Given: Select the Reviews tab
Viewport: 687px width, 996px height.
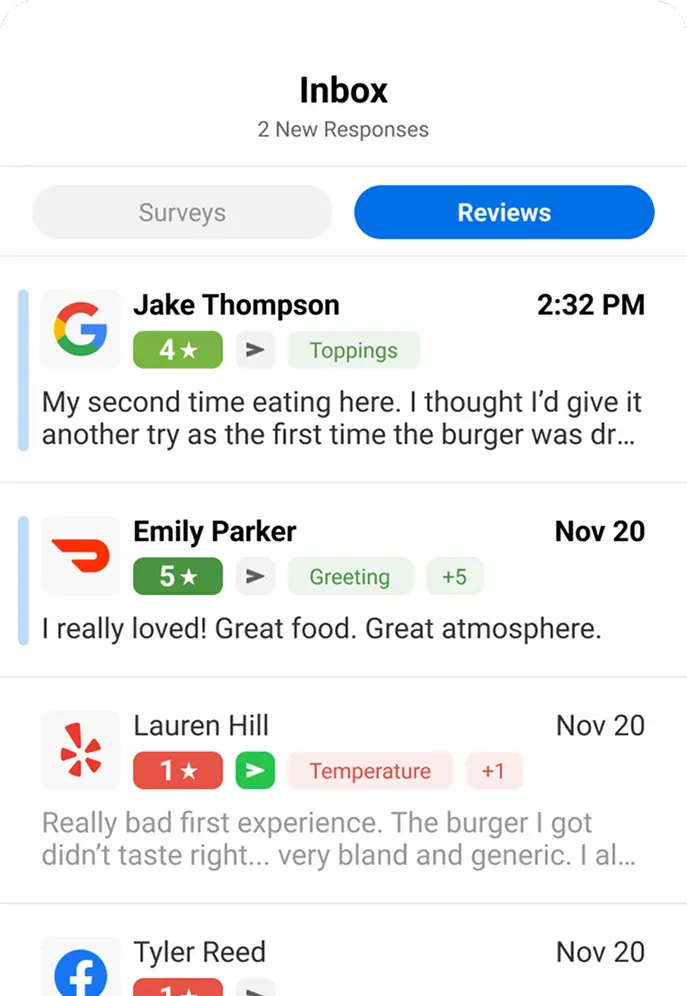Looking at the screenshot, I should click(504, 213).
